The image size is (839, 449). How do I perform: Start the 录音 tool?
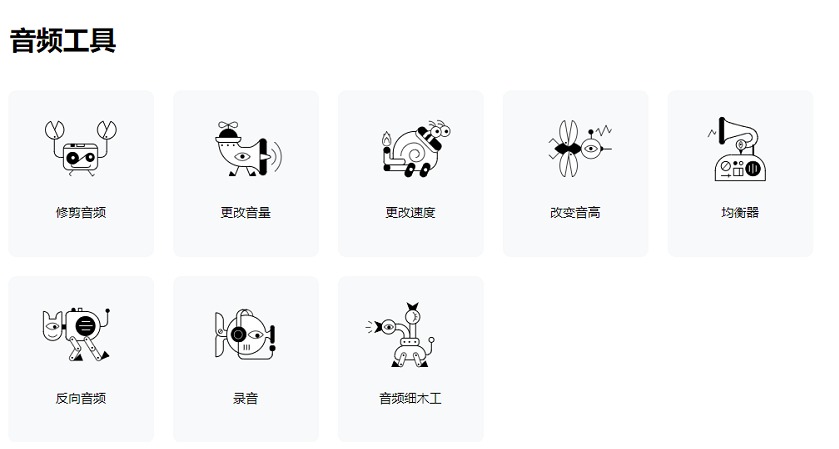pos(246,358)
